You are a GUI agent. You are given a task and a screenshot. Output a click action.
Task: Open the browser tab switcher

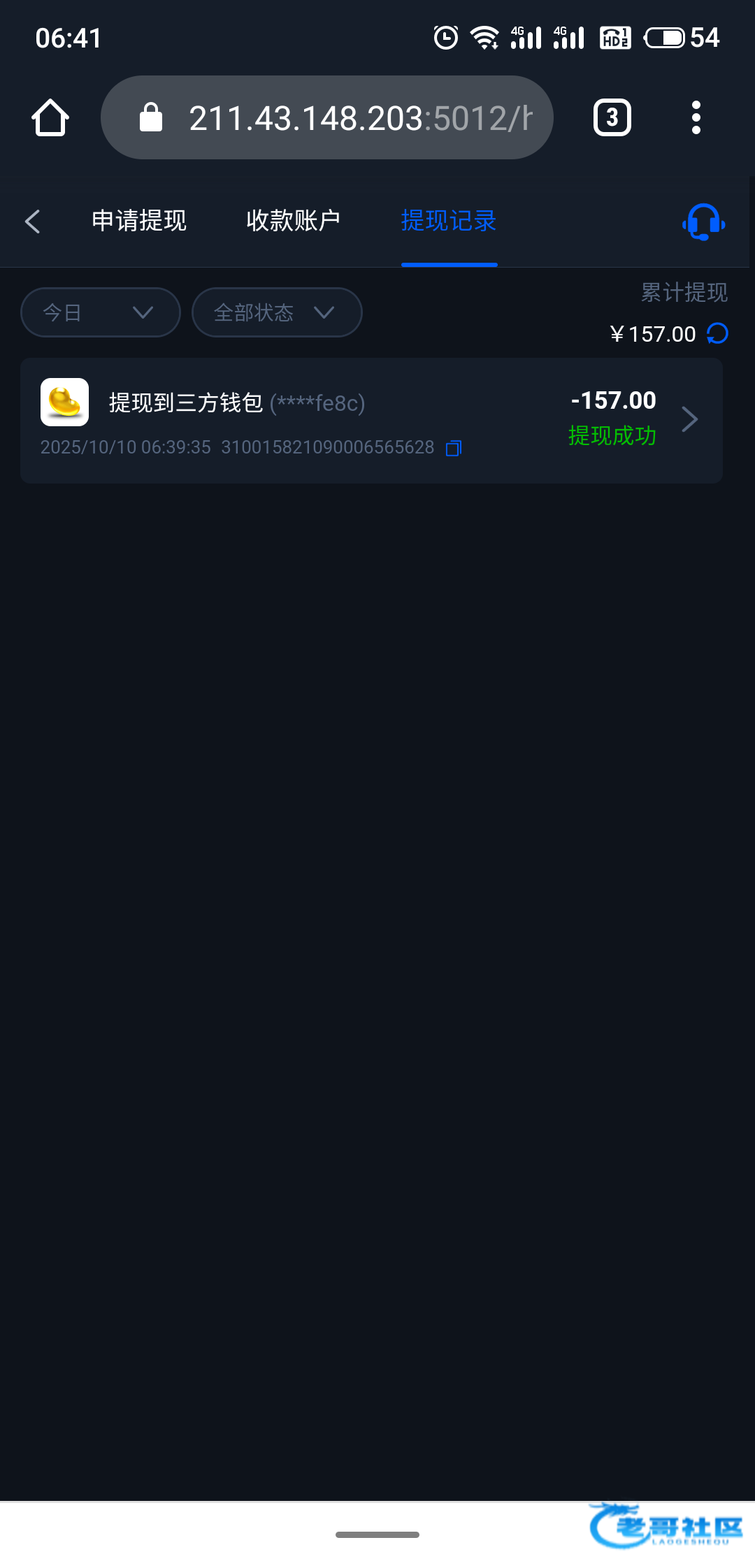(x=612, y=117)
